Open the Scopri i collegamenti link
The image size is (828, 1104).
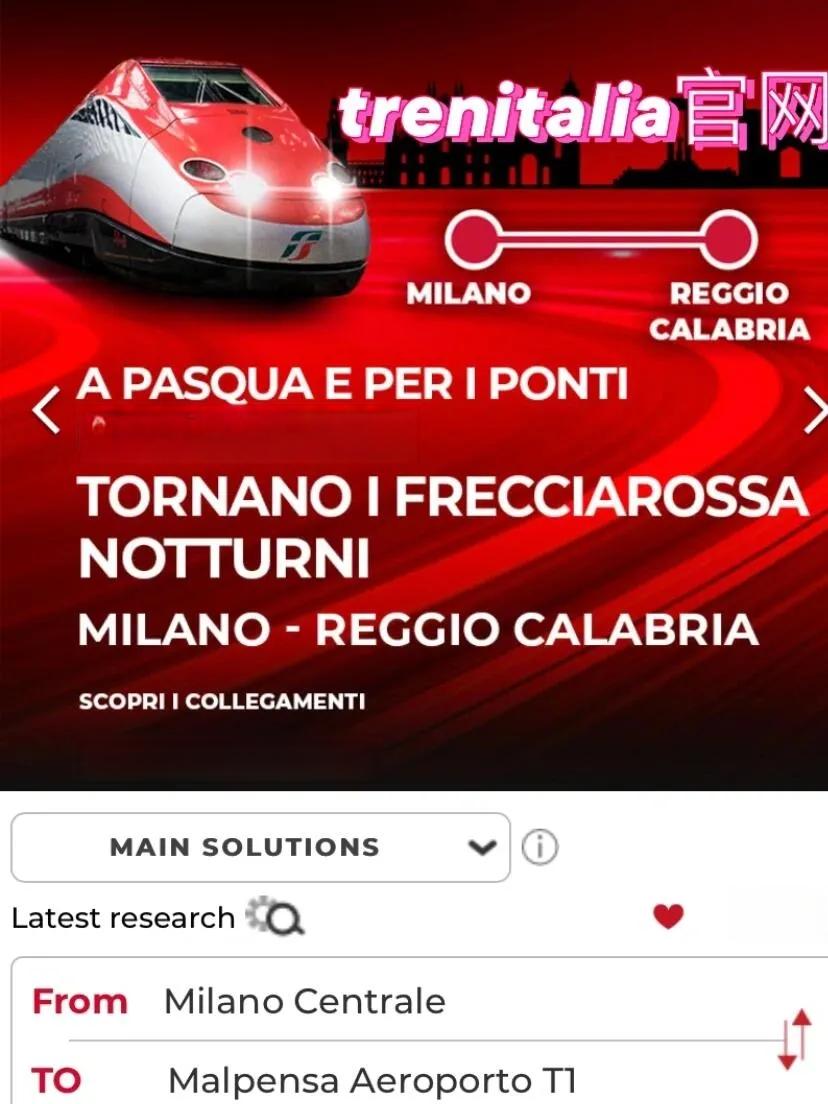pyautogui.click(x=222, y=701)
